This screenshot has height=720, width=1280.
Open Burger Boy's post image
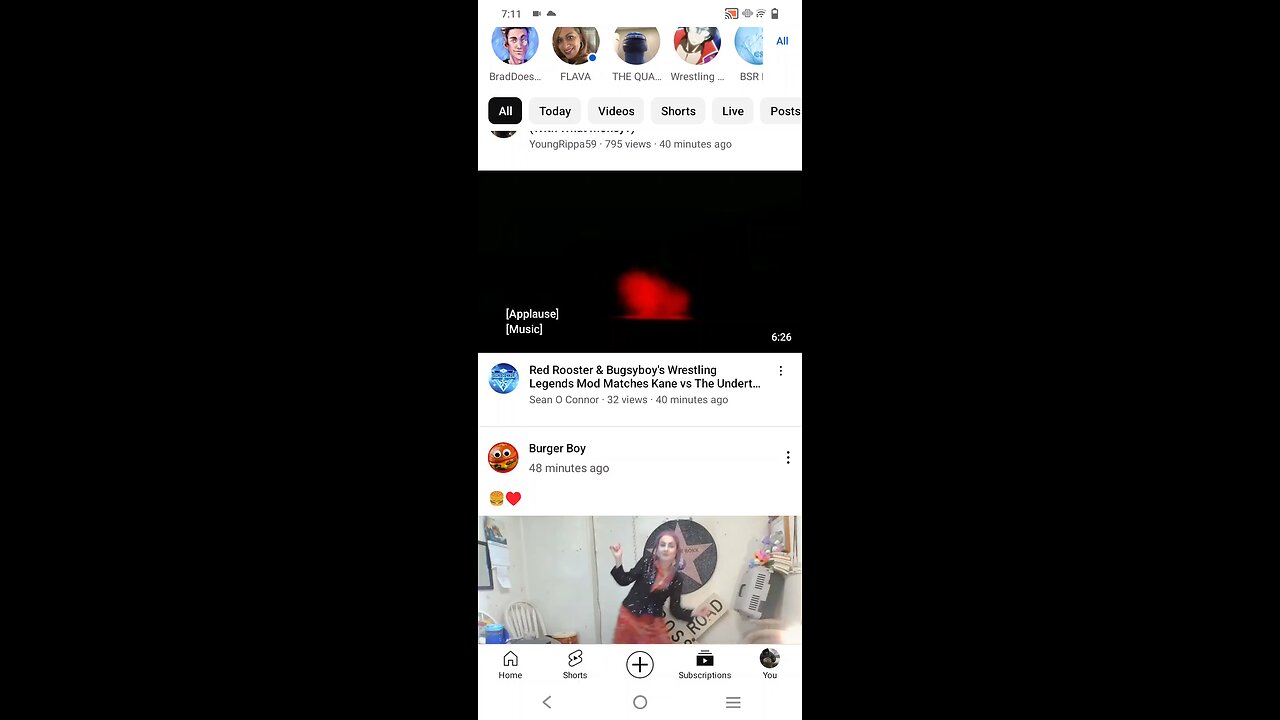(x=640, y=580)
